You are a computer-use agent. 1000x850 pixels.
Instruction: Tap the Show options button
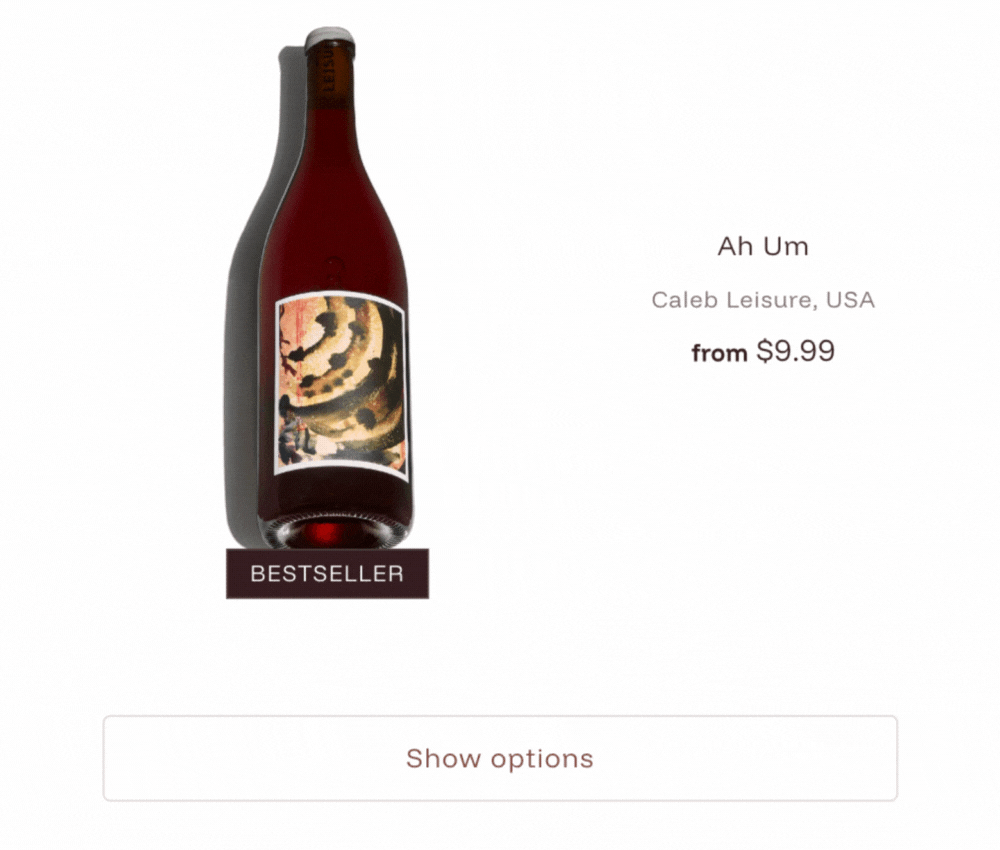point(499,758)
